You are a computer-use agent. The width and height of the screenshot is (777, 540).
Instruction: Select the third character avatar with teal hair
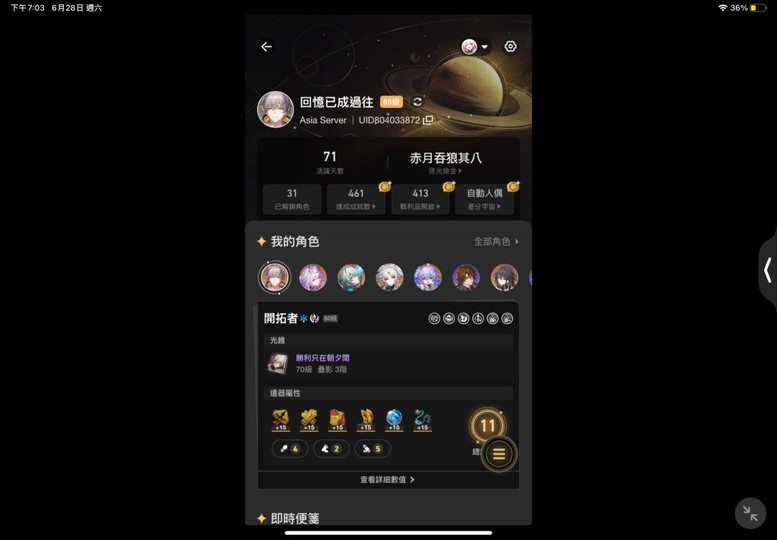click(x=351, y=277)
